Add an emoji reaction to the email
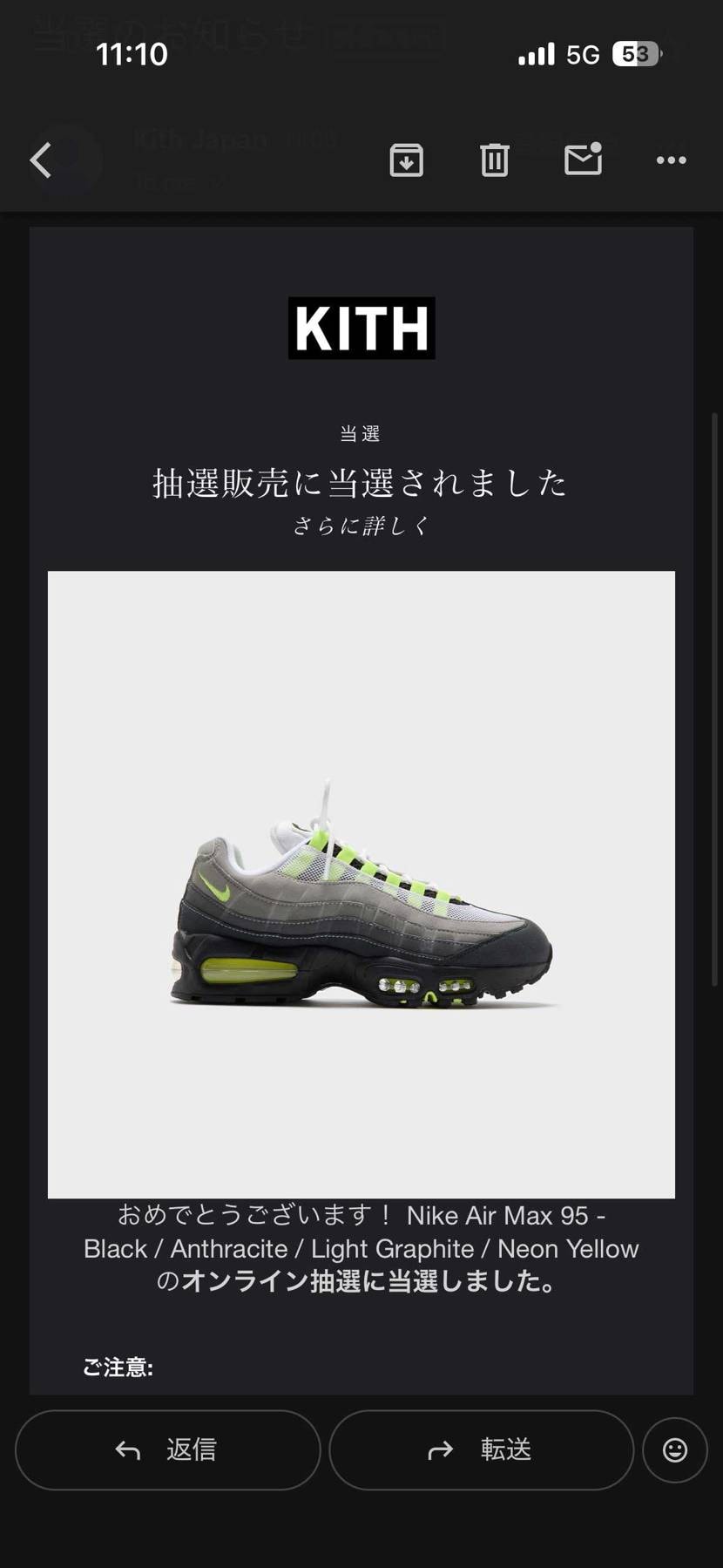This screenshot has height=1568, width=723. click(x=675, y=1449)
